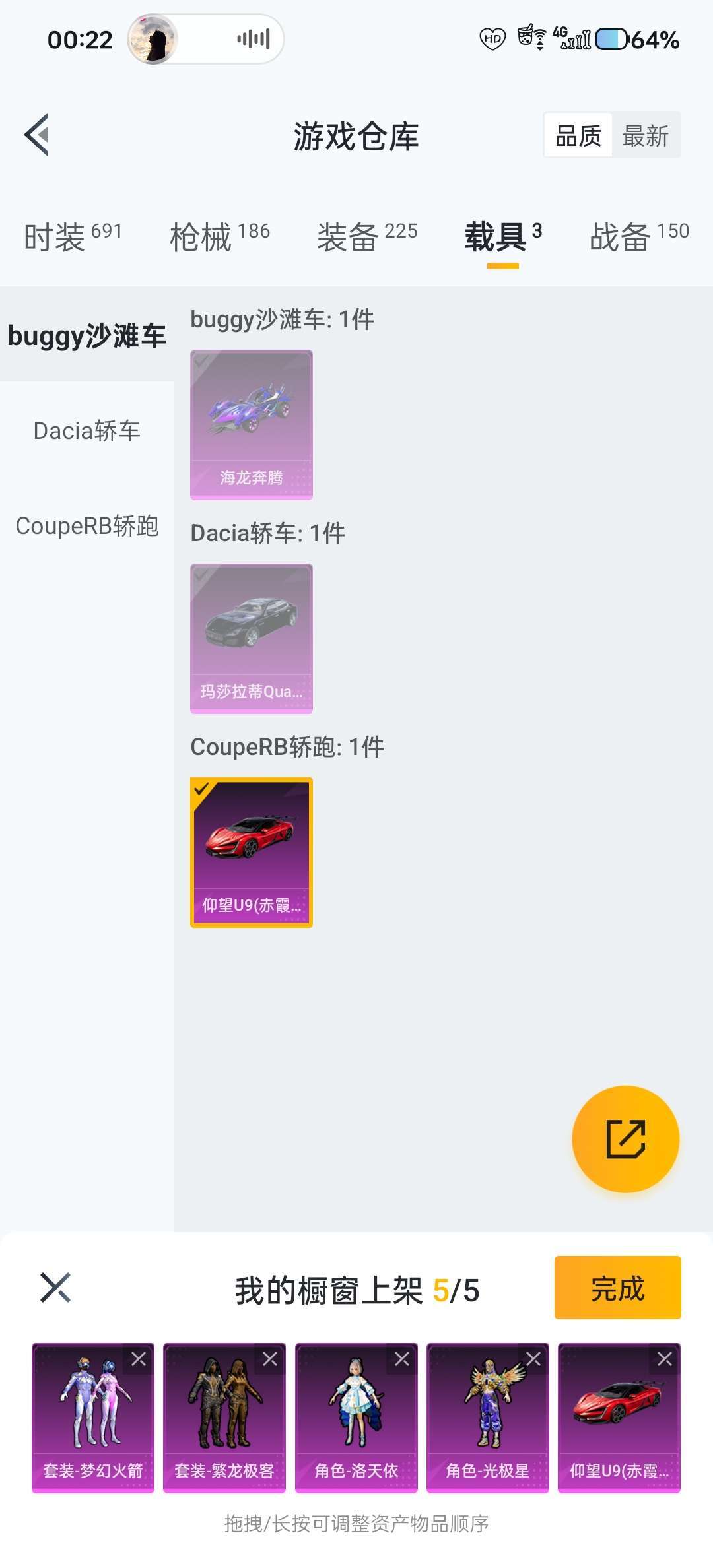713x1568 pixels.
Task: Confirm showcase with 完成
Action: click(617, 1288)
